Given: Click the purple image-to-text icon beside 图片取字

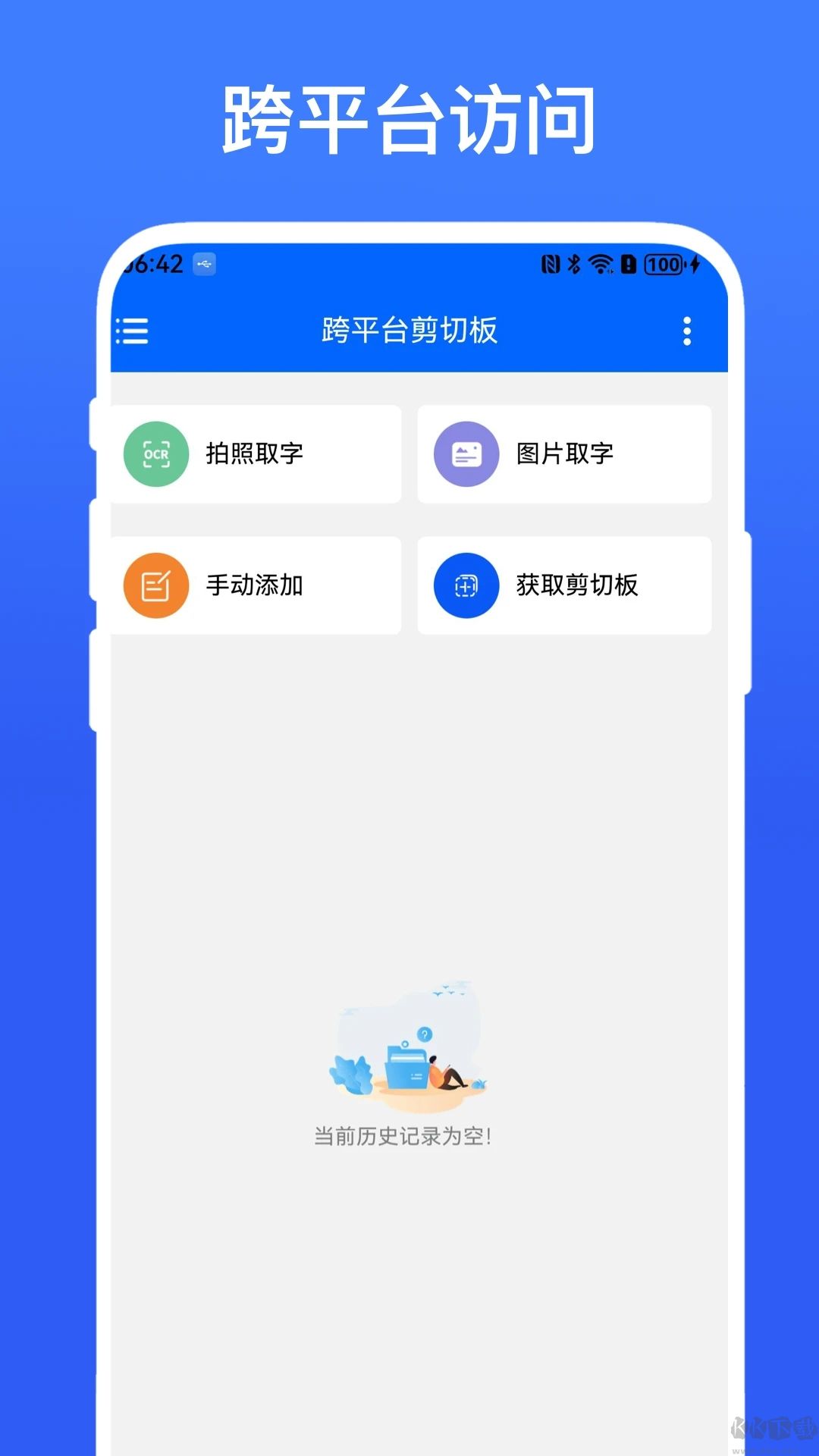Looking at the screenshot, I should (467, 453).
